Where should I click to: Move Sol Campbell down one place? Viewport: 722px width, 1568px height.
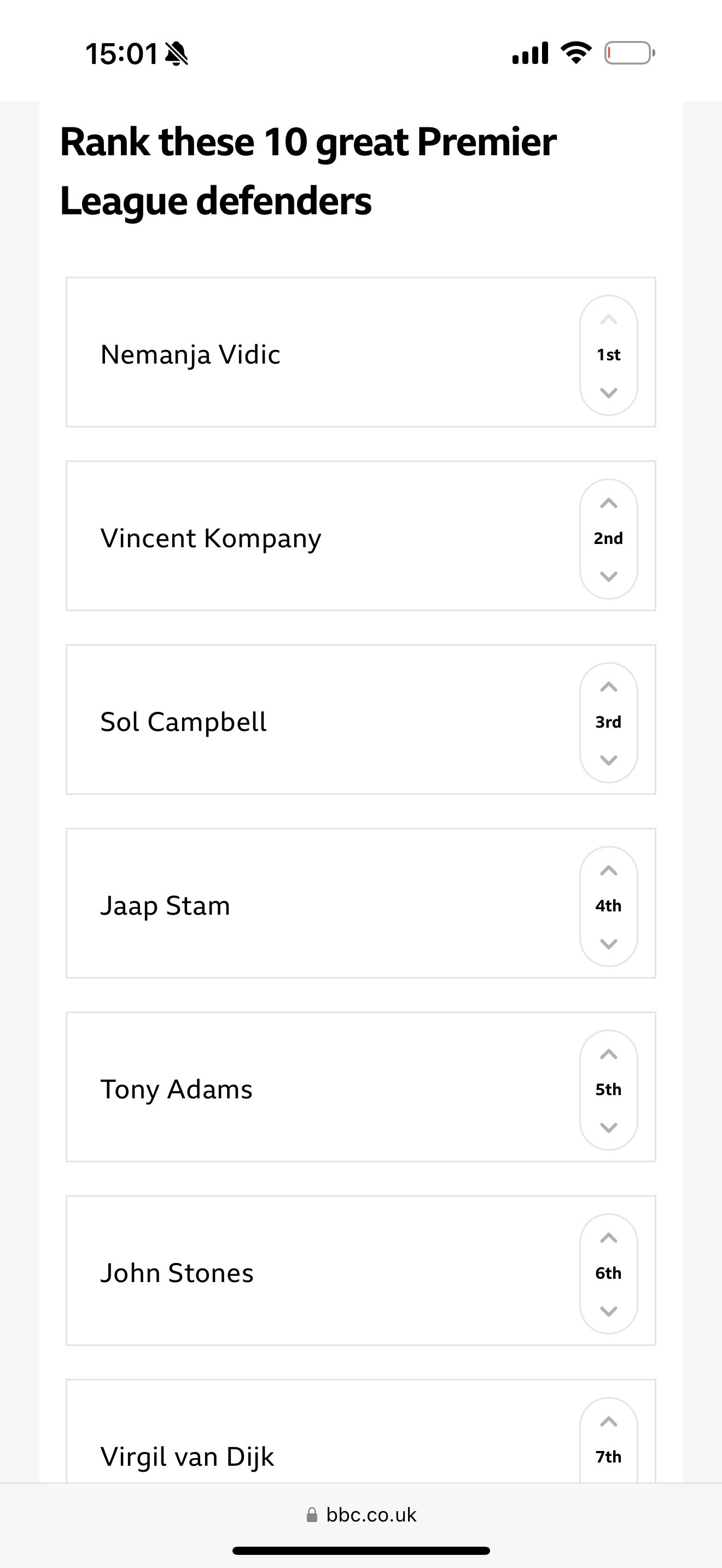609,760
